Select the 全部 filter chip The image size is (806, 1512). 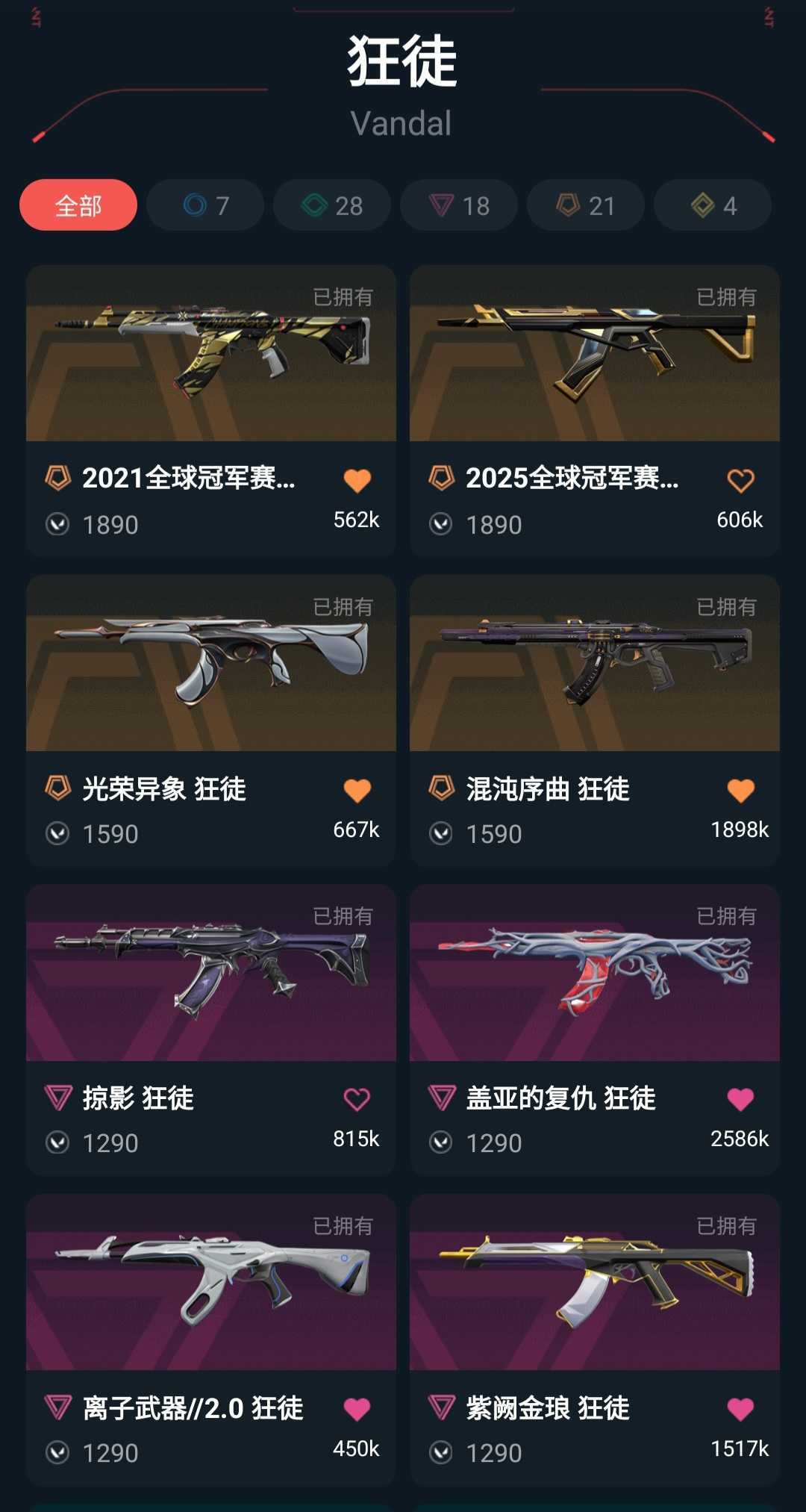point(78,205)
